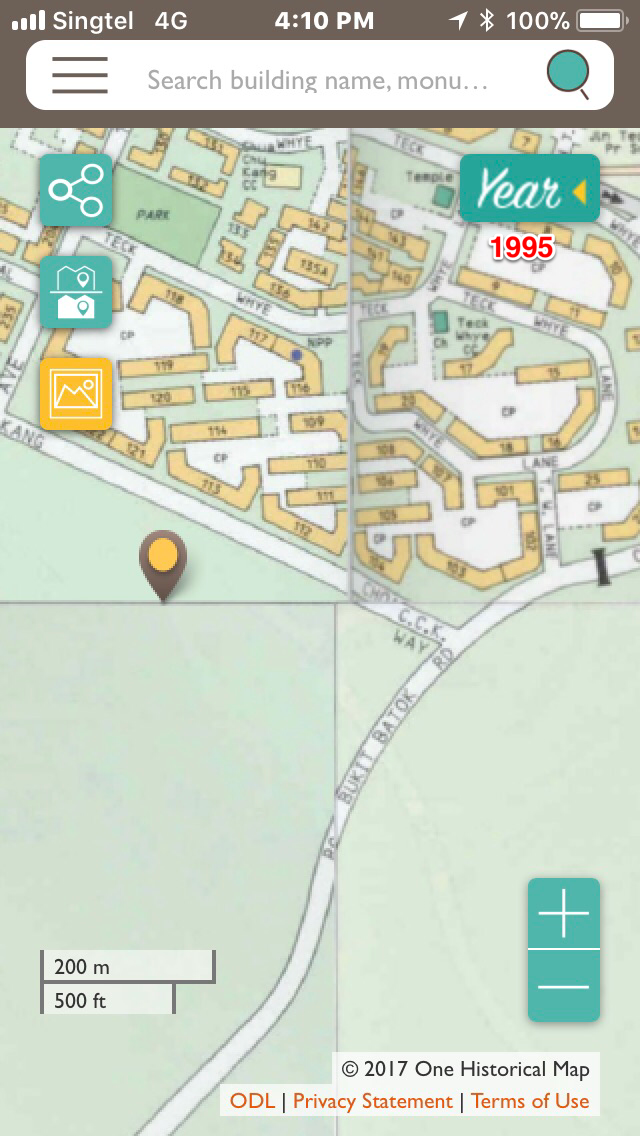This screenshot has height=1136, width=640.
Task: Expand the Year selector
Action: pyautogui.click(x=530, y=188)
